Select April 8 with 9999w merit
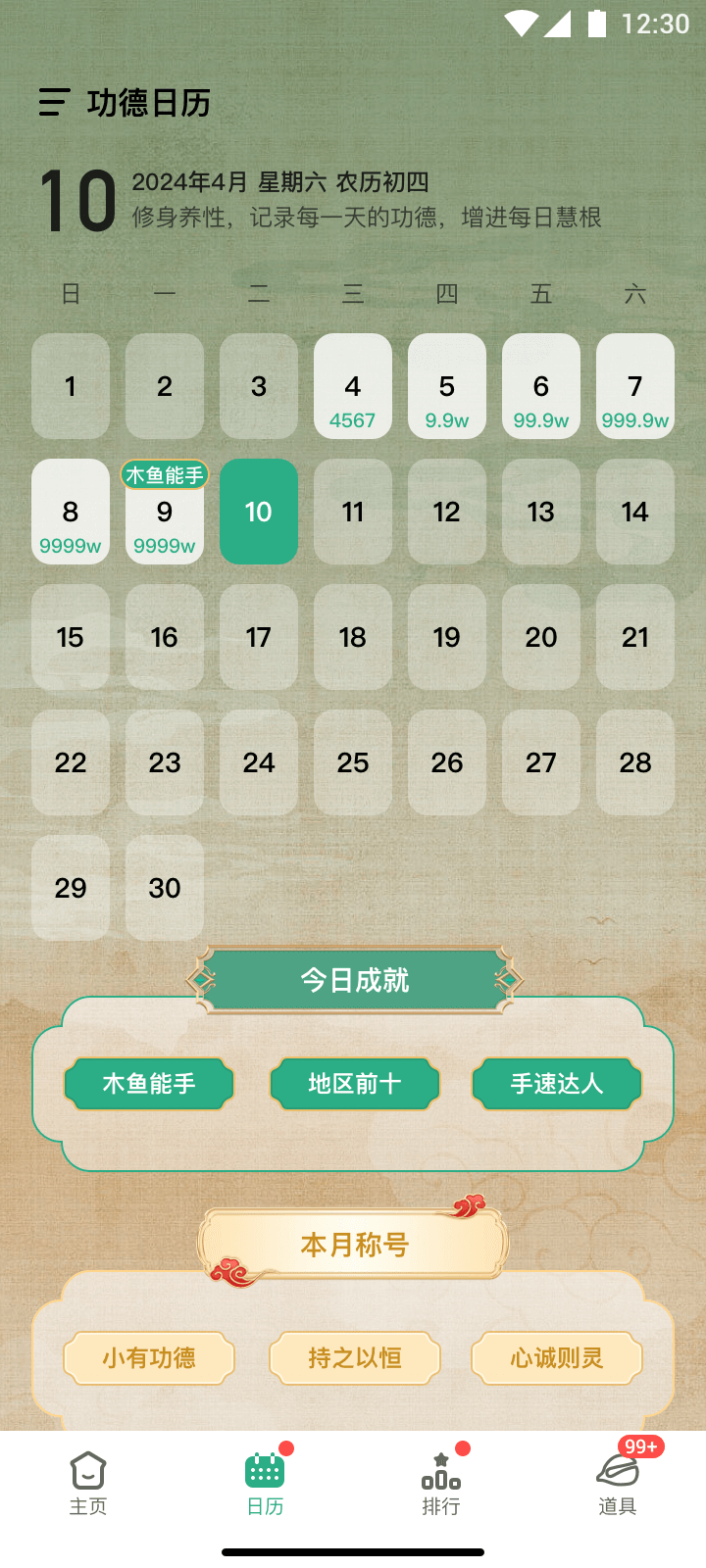This screenshot has width=706, height=1568. (71, 512)
